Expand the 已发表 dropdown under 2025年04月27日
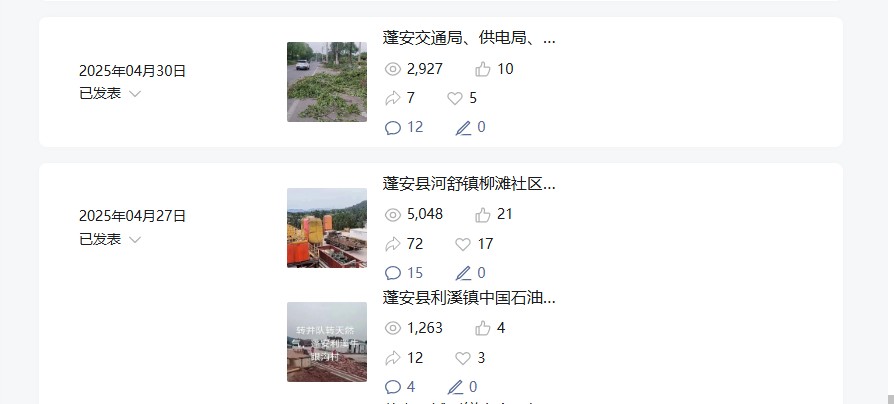 [135, 240]
